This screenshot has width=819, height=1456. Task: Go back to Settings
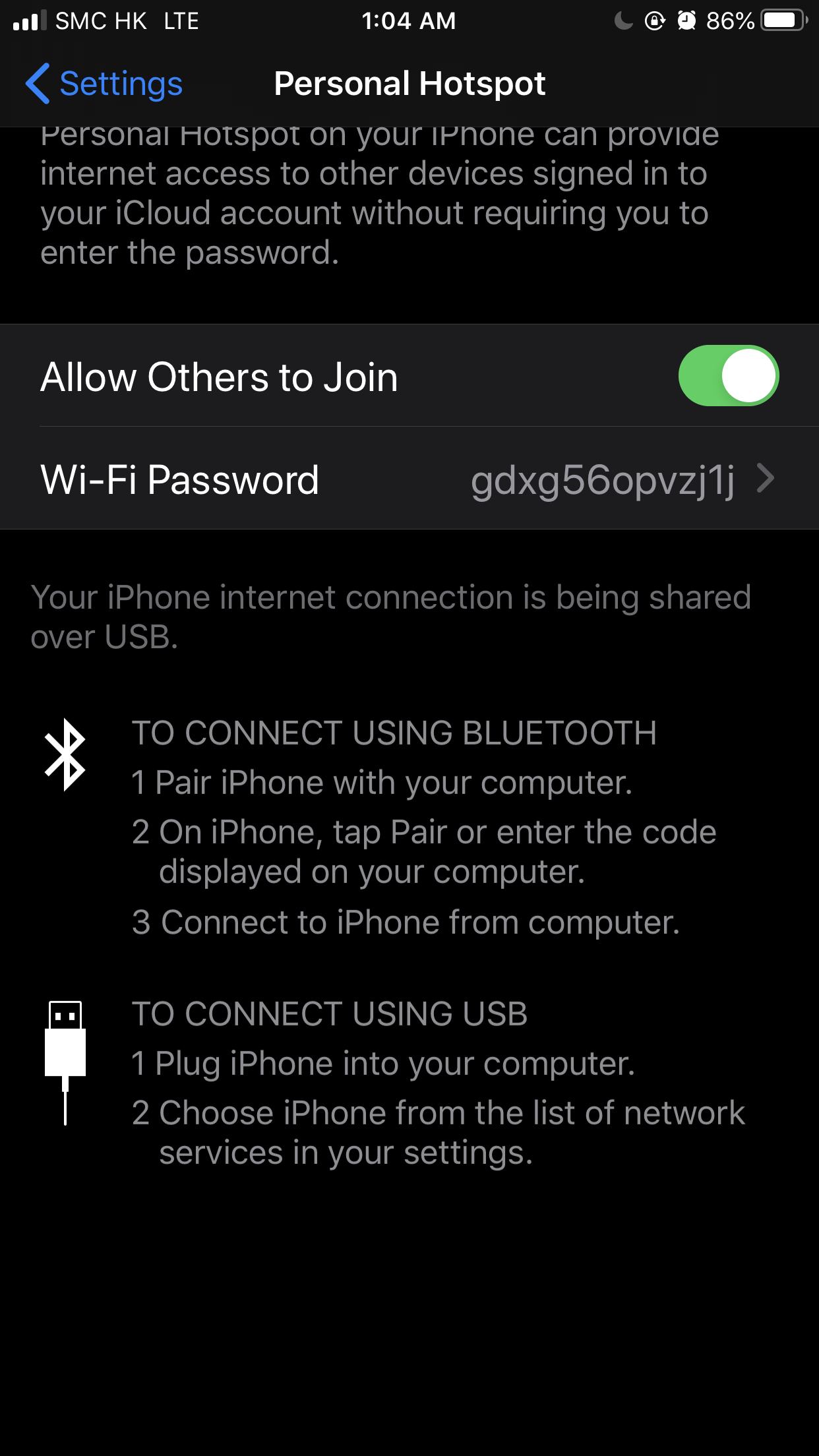(x=104, y=84)
